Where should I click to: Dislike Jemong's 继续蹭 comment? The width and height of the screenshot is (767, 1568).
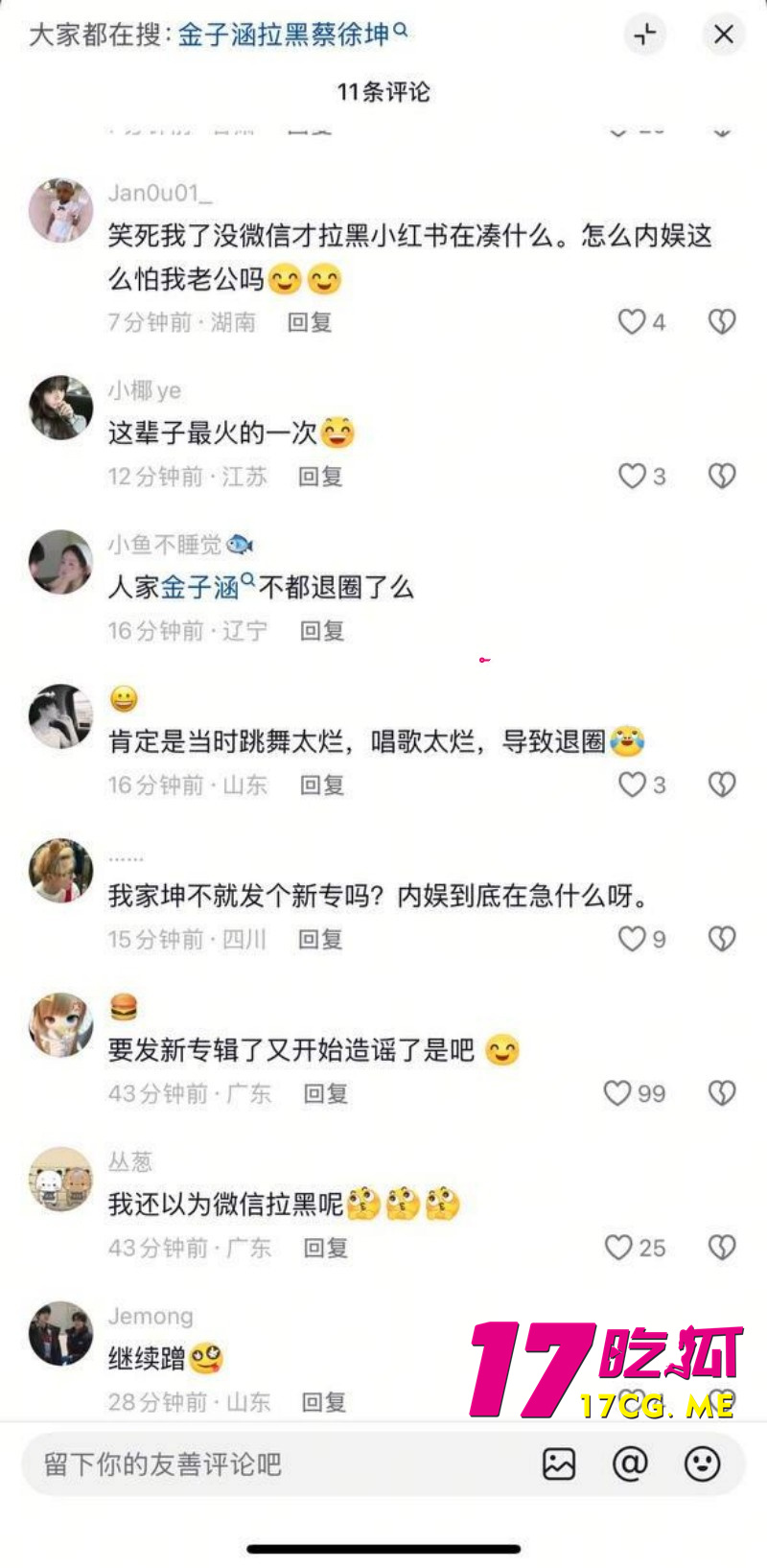pos(721,1397)
